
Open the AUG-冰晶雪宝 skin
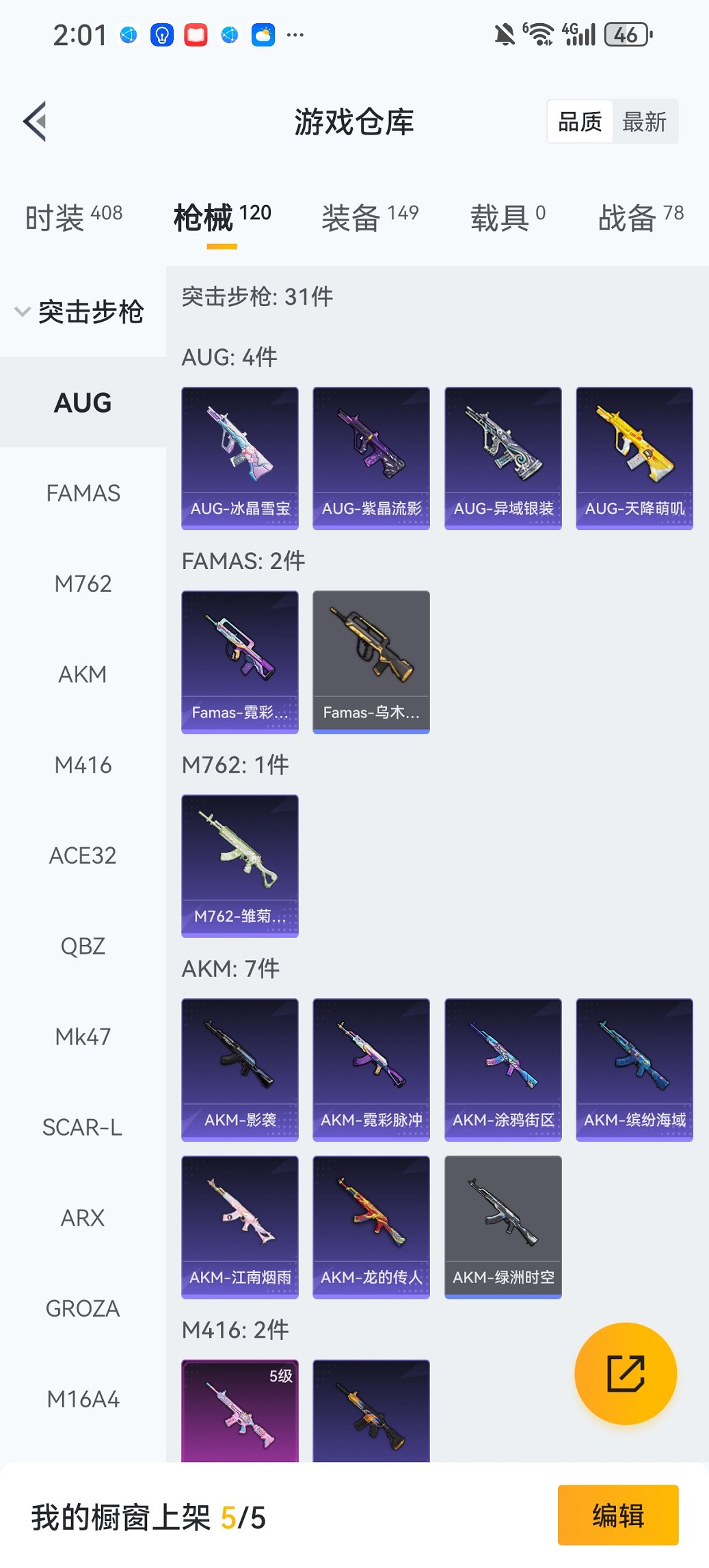[x=240, y=458]
